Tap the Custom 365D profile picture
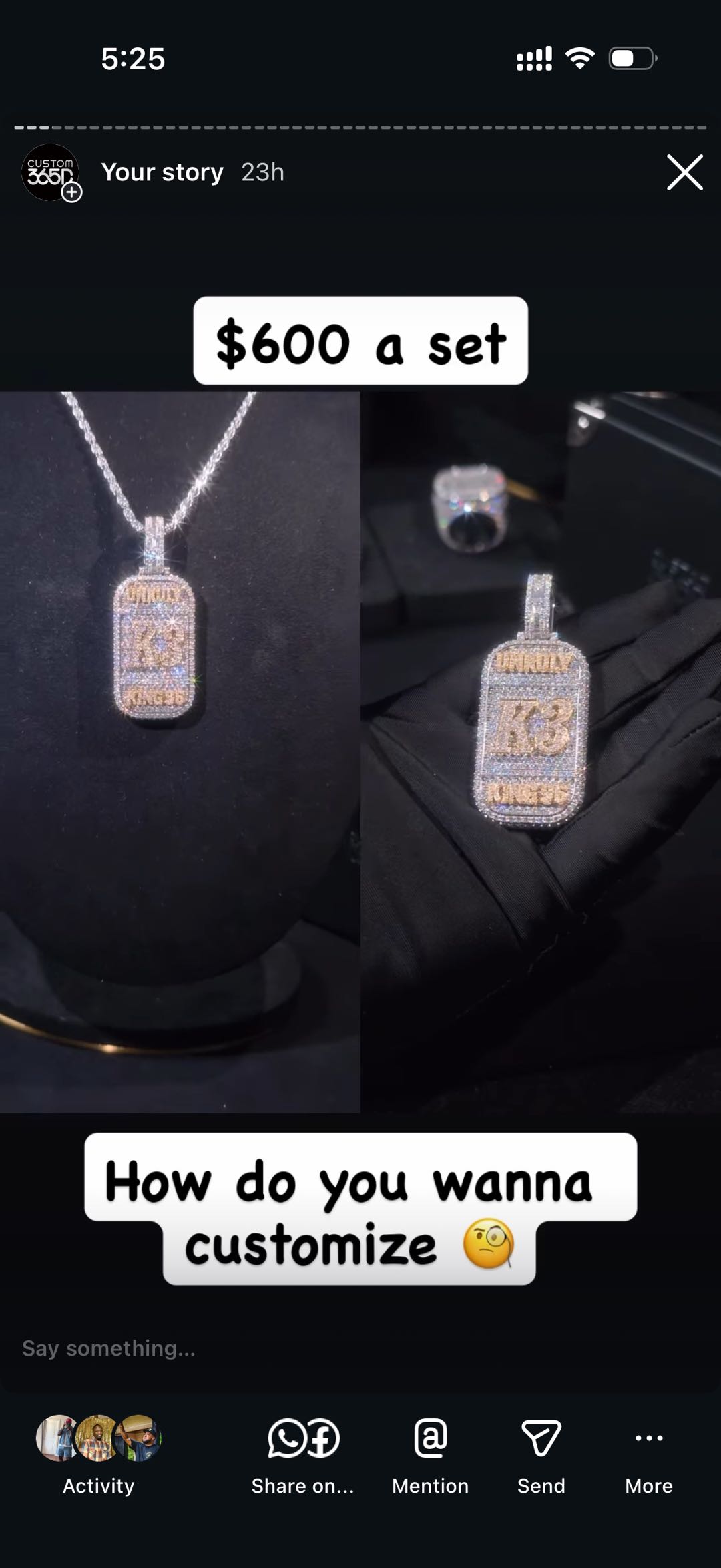 50,172
